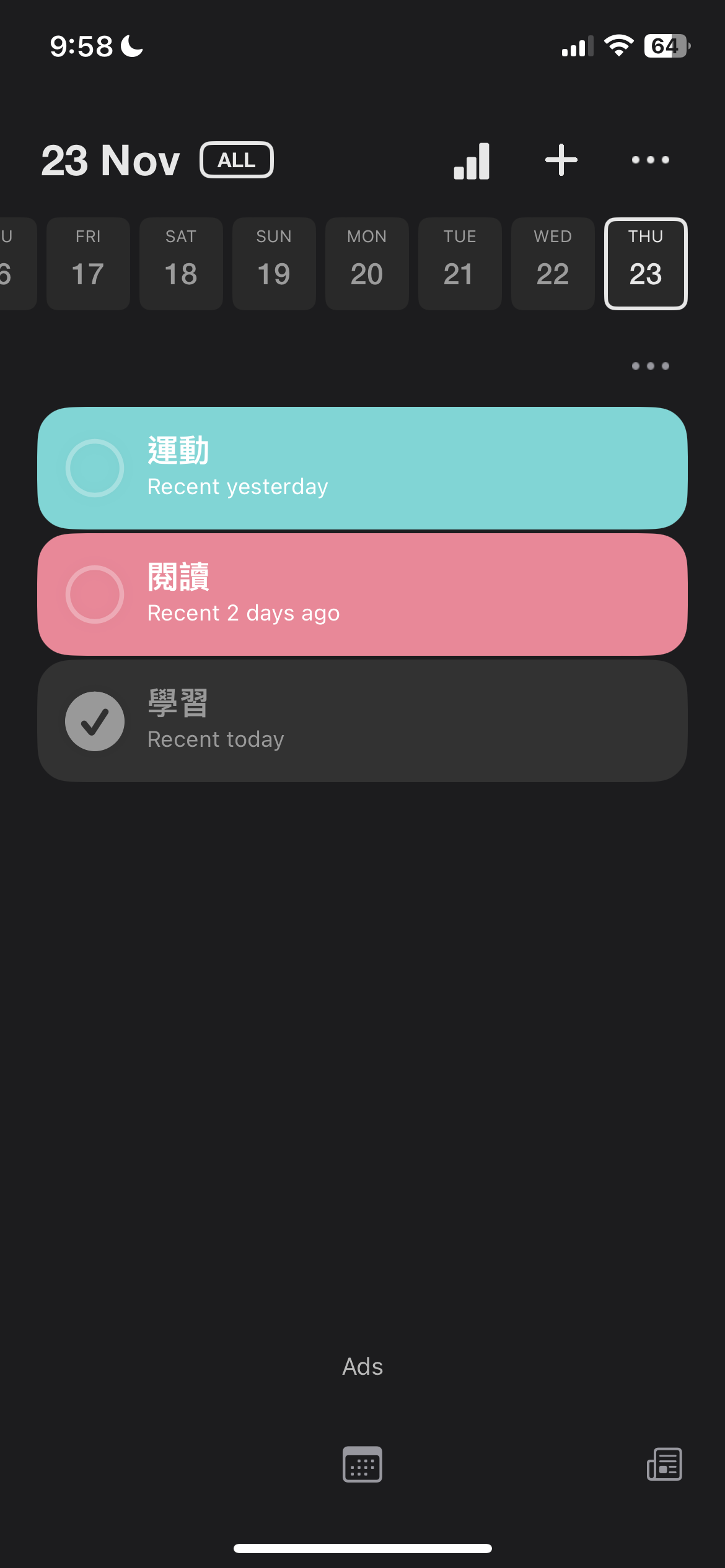Select Tuesday 21 in date strip
Image resolution: width=725 pixels, height=1568 pixels.
[x=460, y=263]
